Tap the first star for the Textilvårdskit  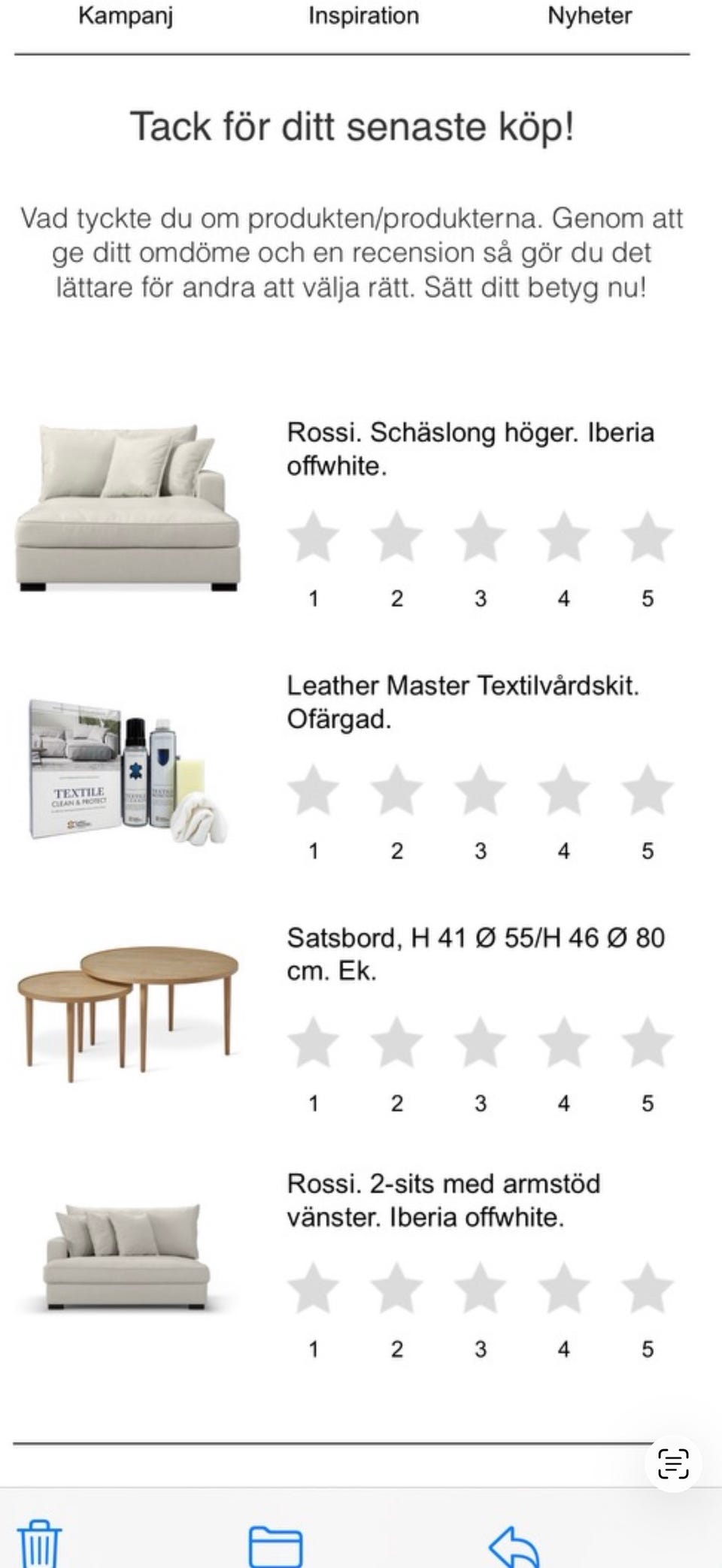pyautogui.click(x=313, y=792)
